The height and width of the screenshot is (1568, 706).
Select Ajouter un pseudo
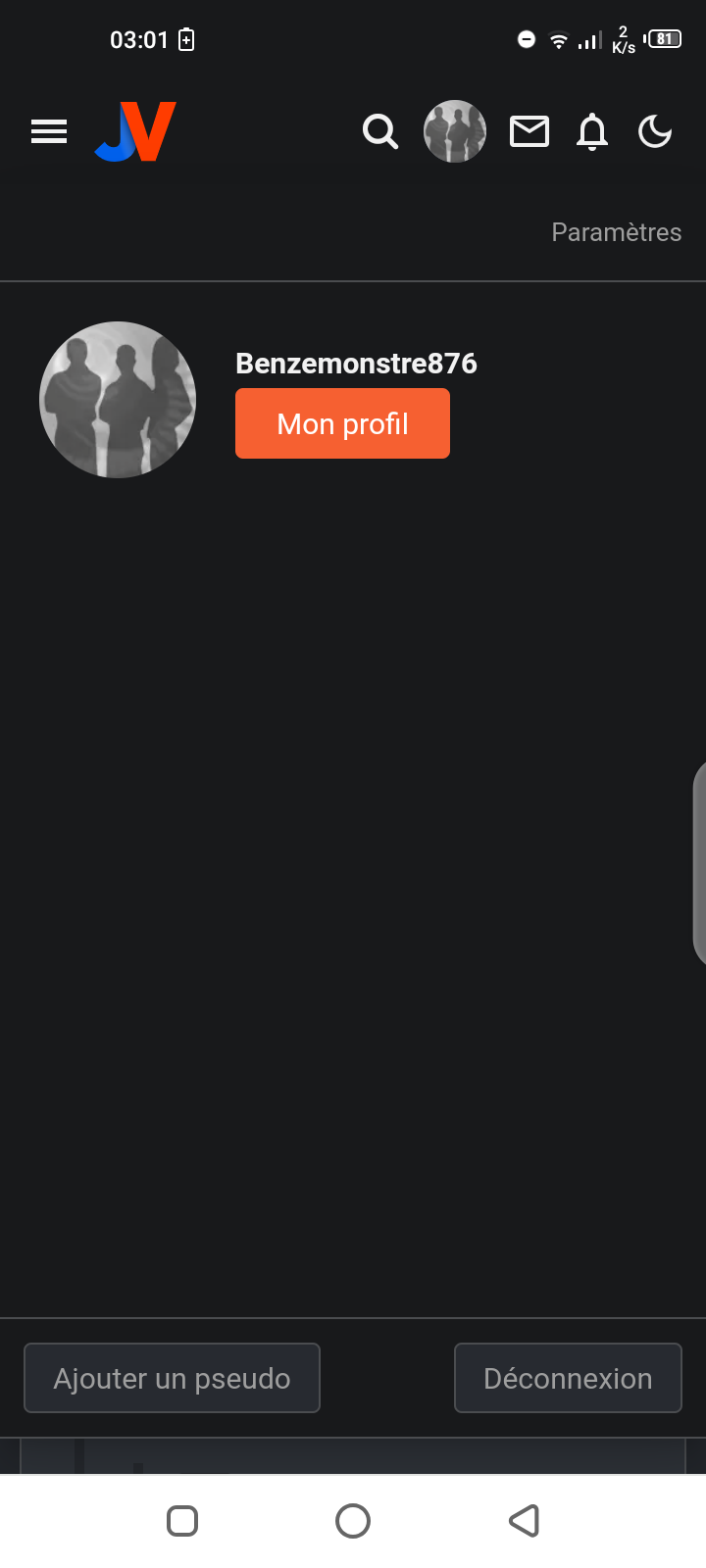[172, 1378]
